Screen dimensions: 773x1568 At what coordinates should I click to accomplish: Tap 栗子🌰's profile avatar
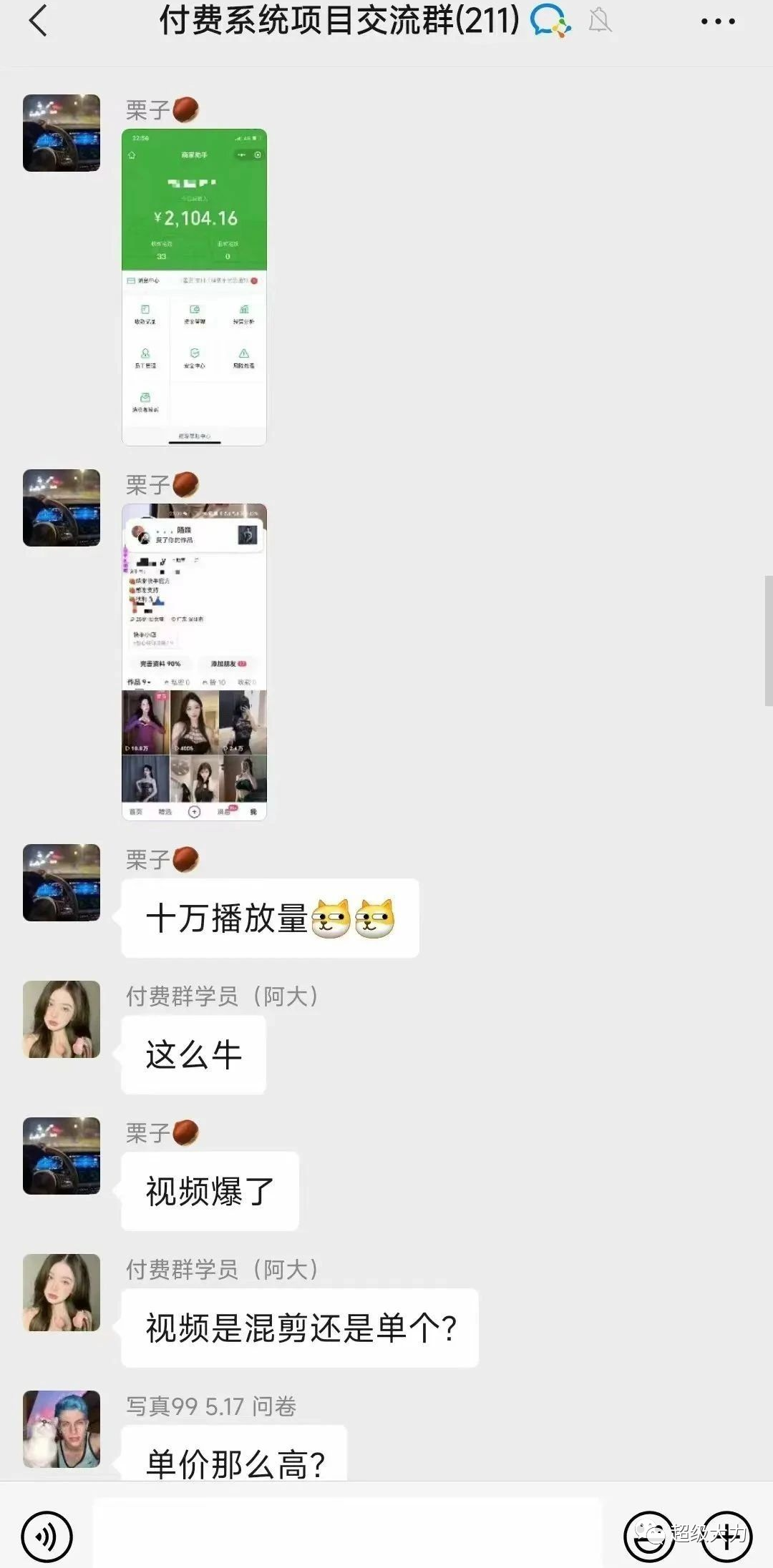pos(62,130)
